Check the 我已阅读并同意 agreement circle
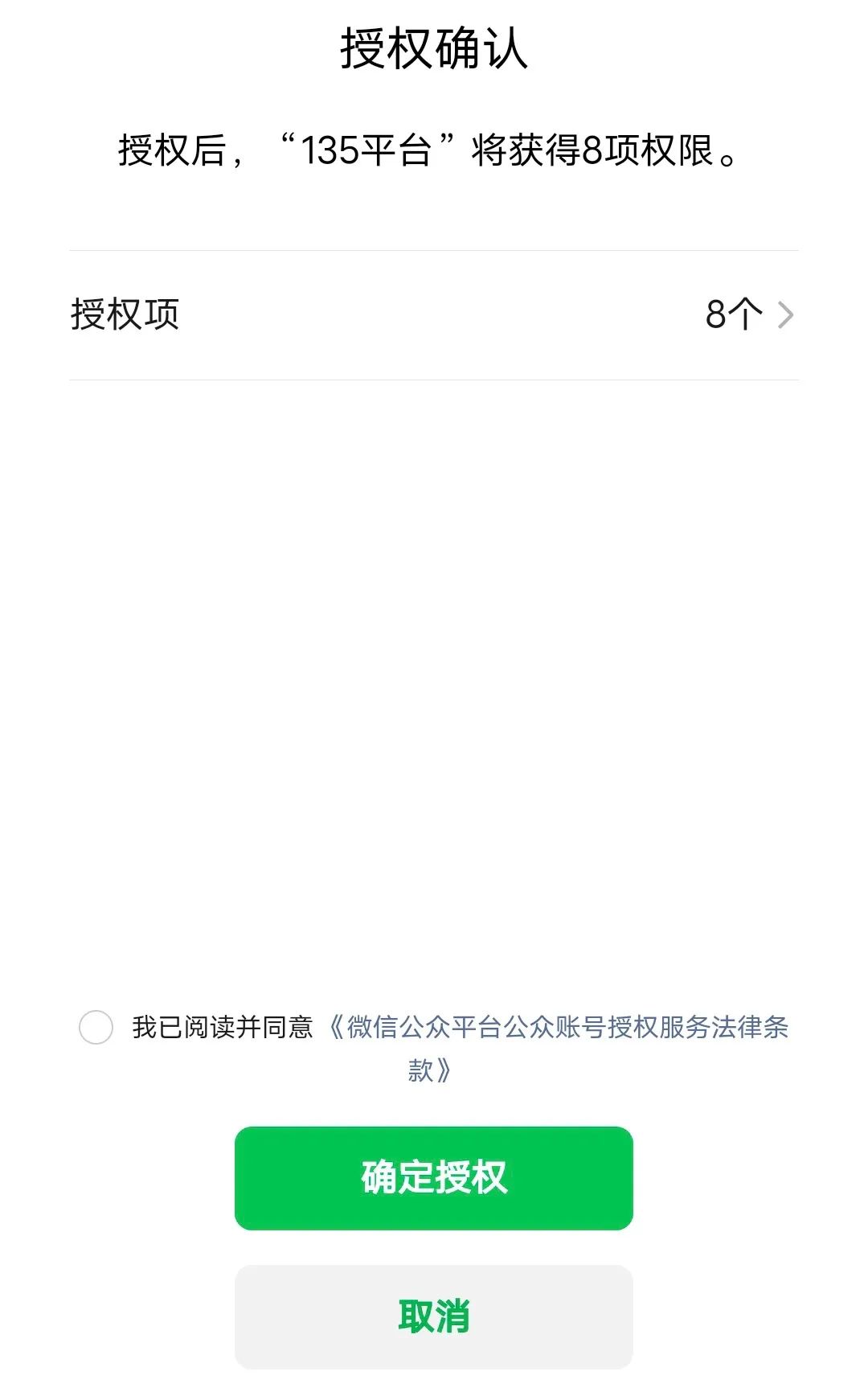The height and width of the screenshot is (1392, 868). point(96,1027)
